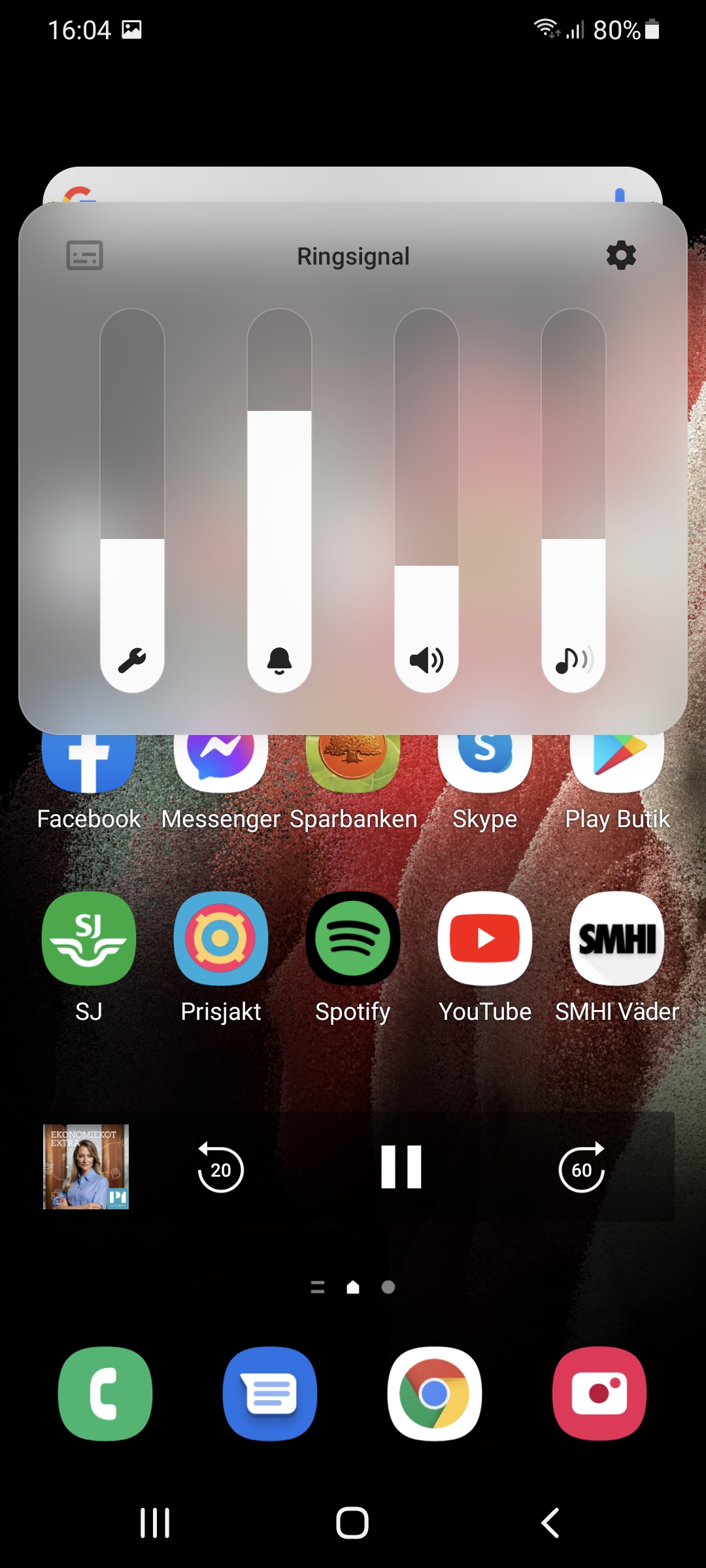Open recent apps from navigation bar

155,1523
